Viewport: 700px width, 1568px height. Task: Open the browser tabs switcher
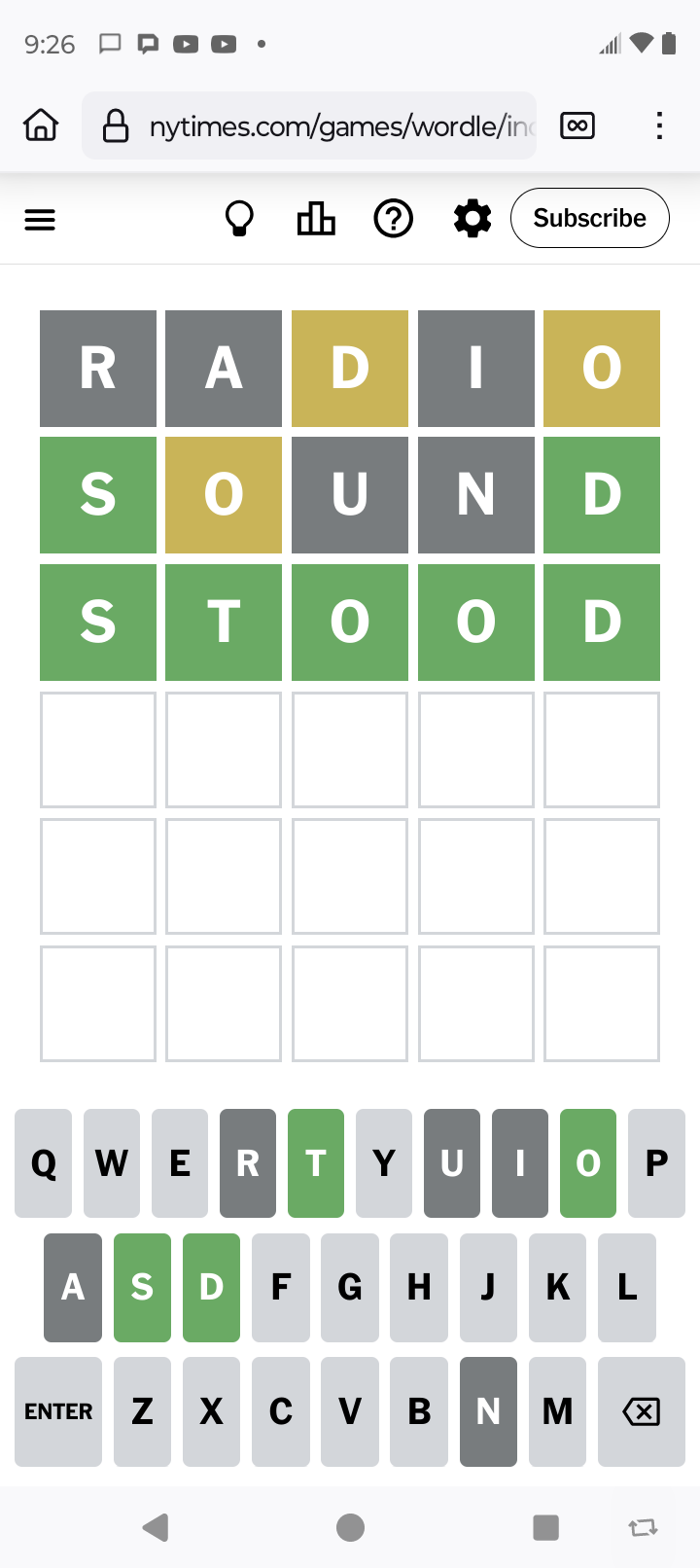577,125
